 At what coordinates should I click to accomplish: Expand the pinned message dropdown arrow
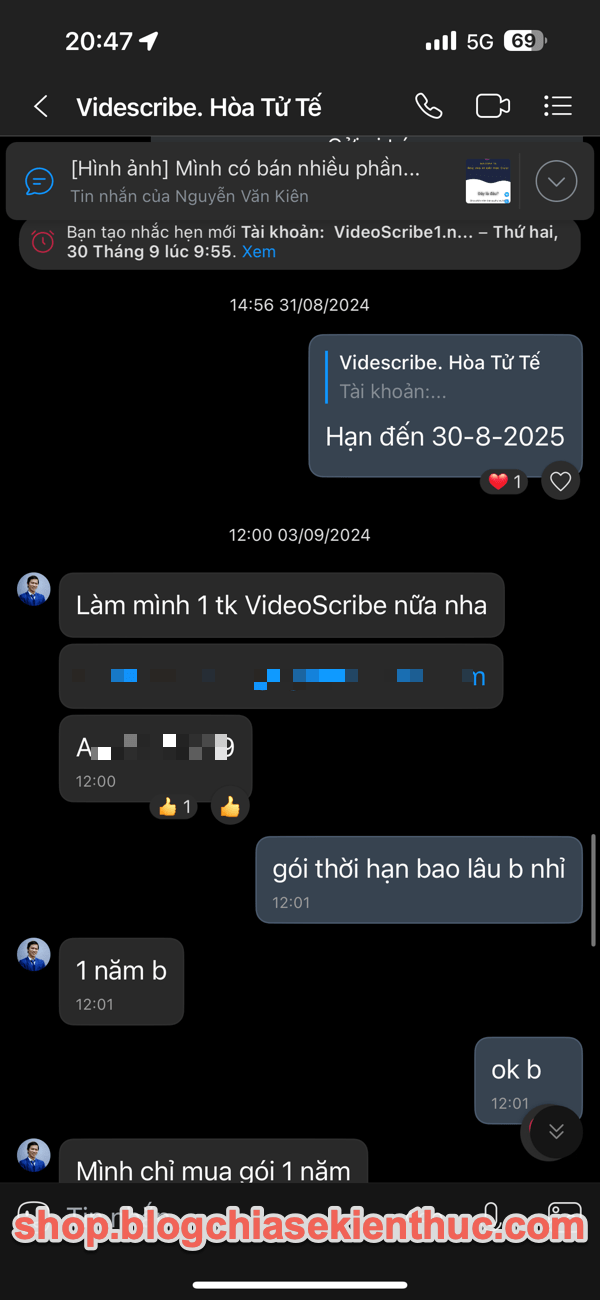[557, 181]
